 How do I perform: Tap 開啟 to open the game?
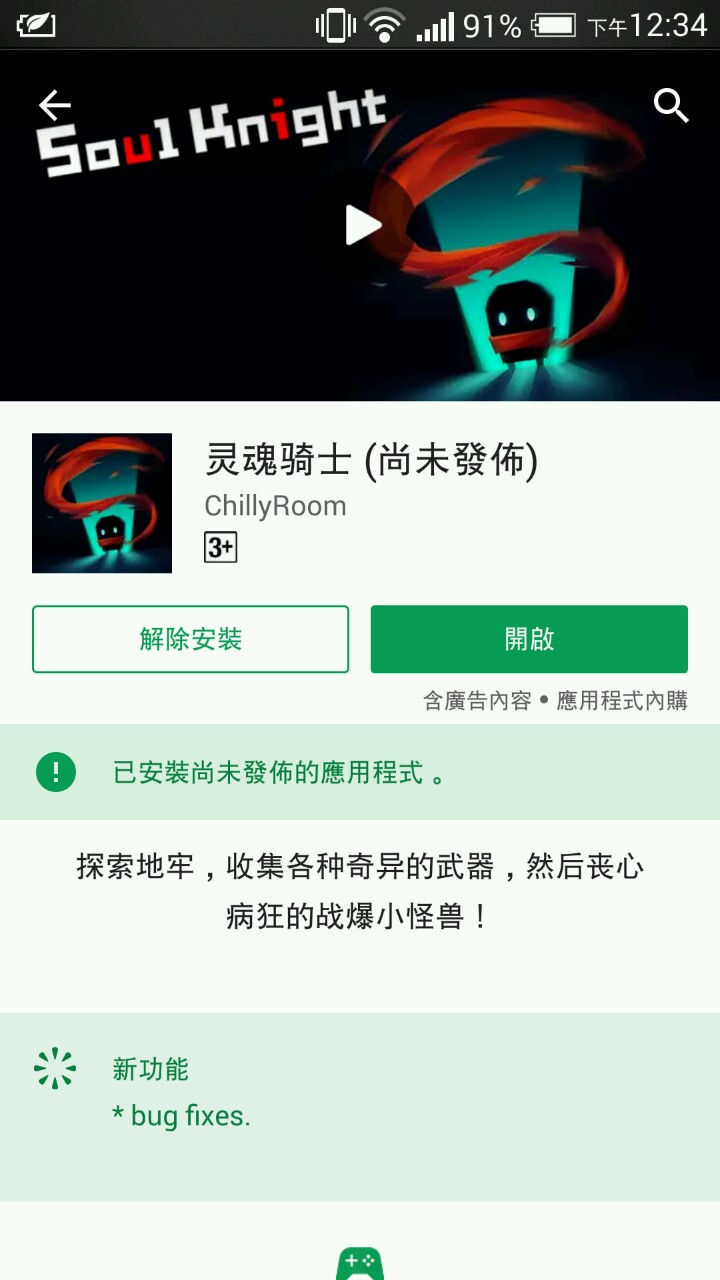529,639
